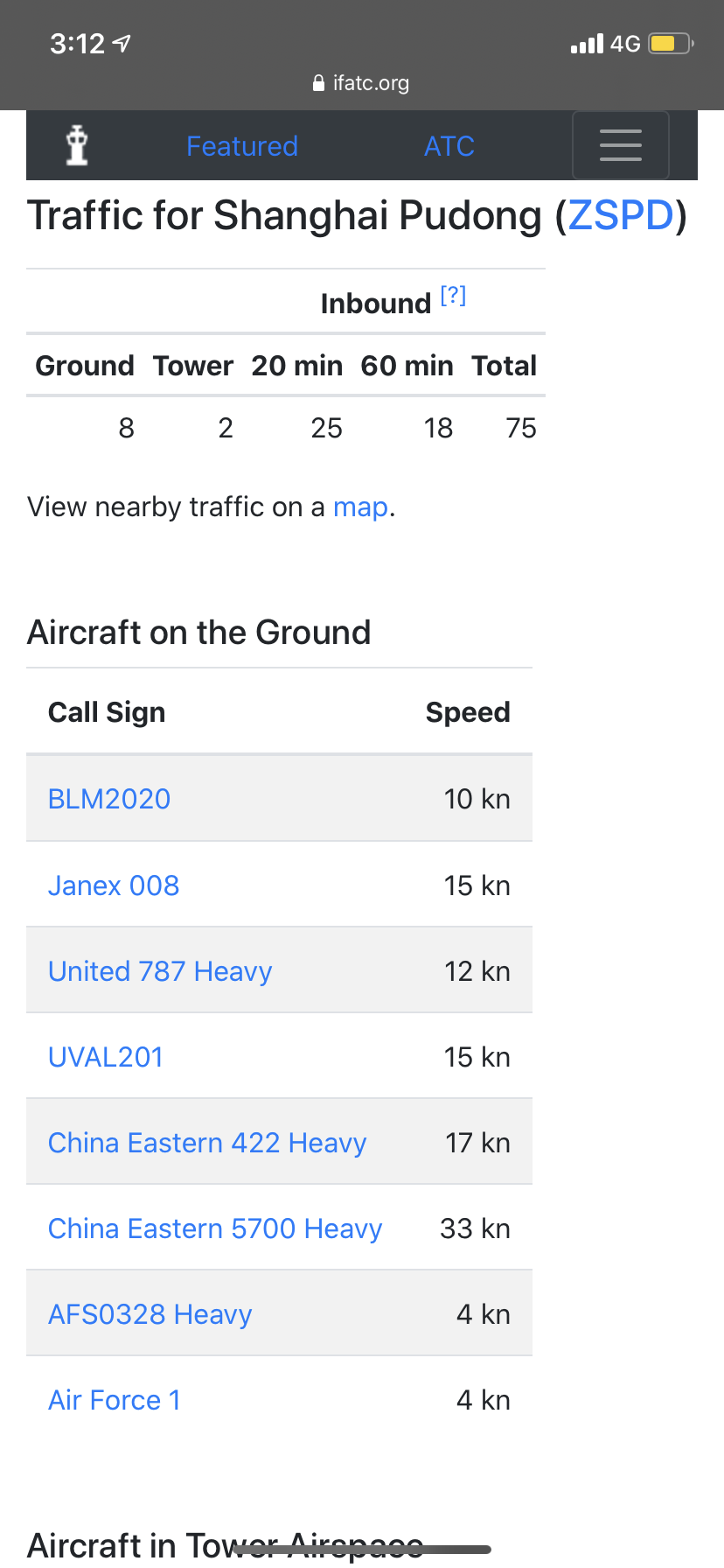Open AFS0328 Heavy flight

click(150, 1314)
